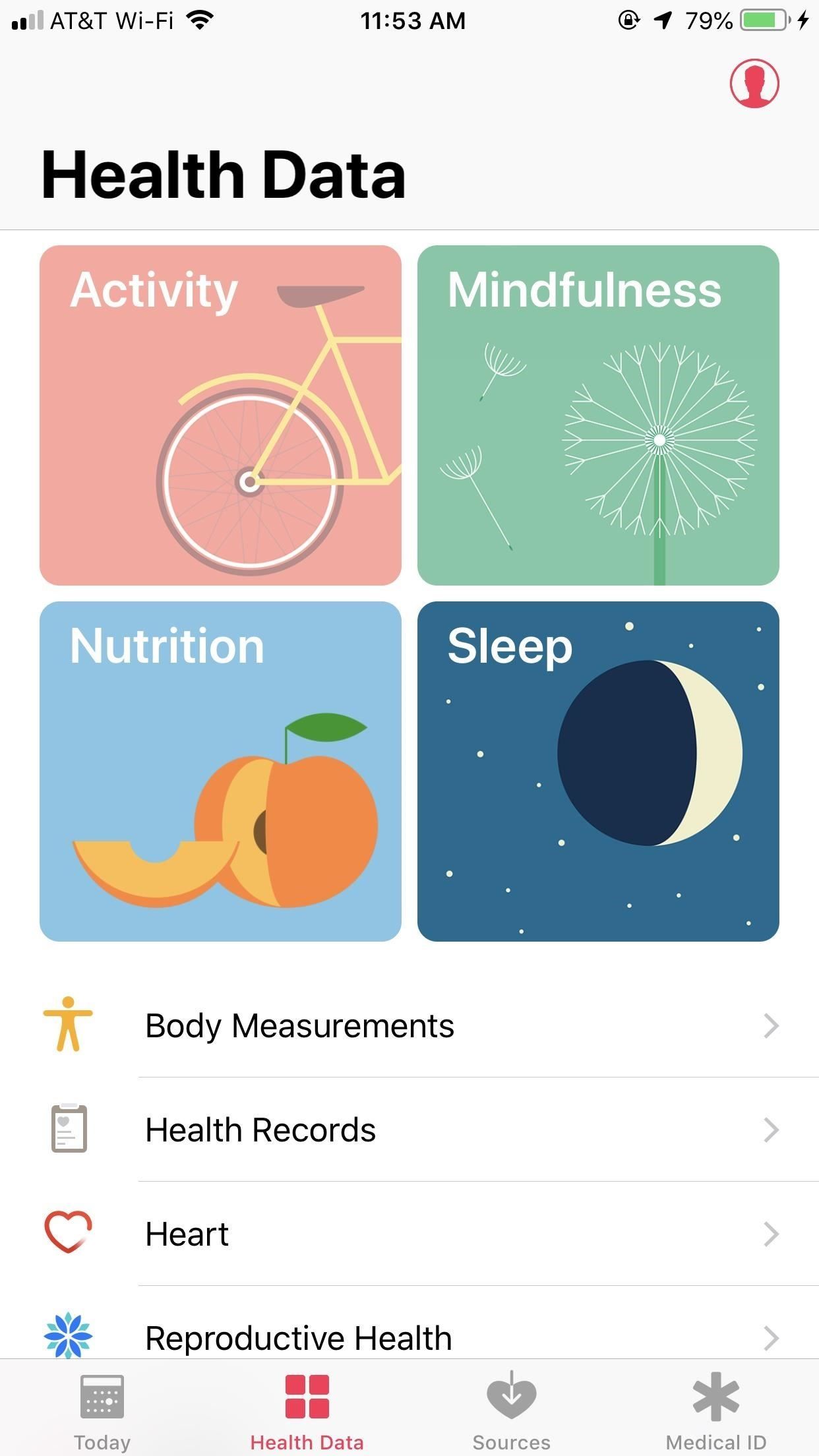Open the Activity category card
Screen dimensions: 819x1456
[x=222, y=415]
